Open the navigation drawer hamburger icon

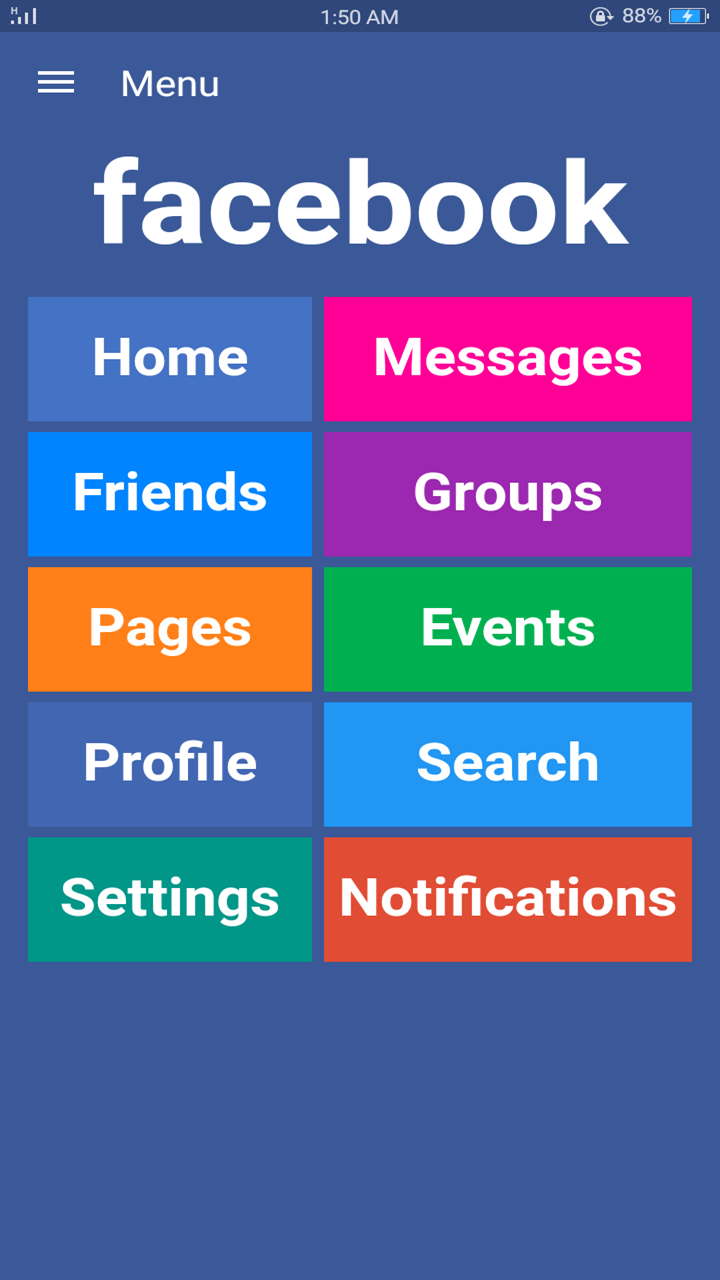[x=56, y=83]
